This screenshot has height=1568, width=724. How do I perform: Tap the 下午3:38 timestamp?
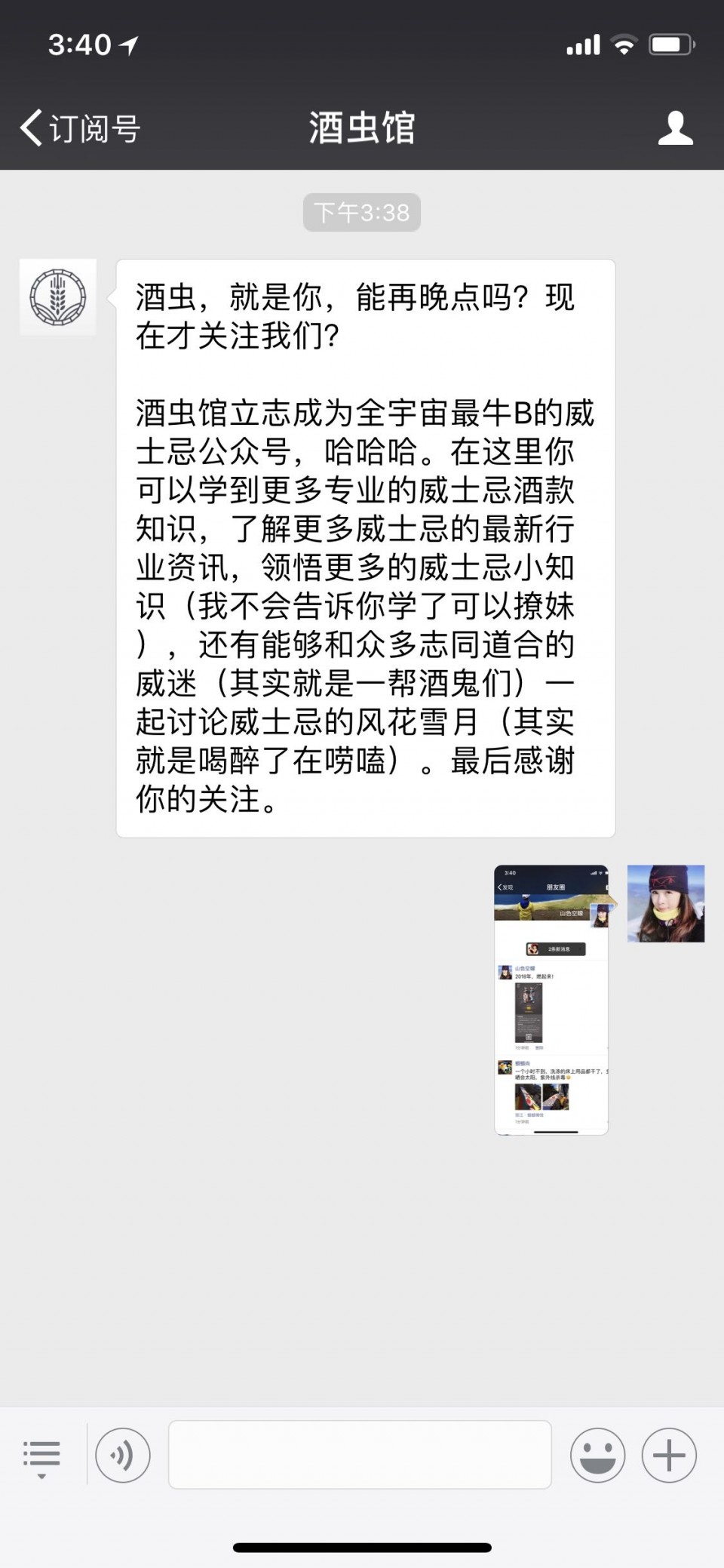point(361,213)
